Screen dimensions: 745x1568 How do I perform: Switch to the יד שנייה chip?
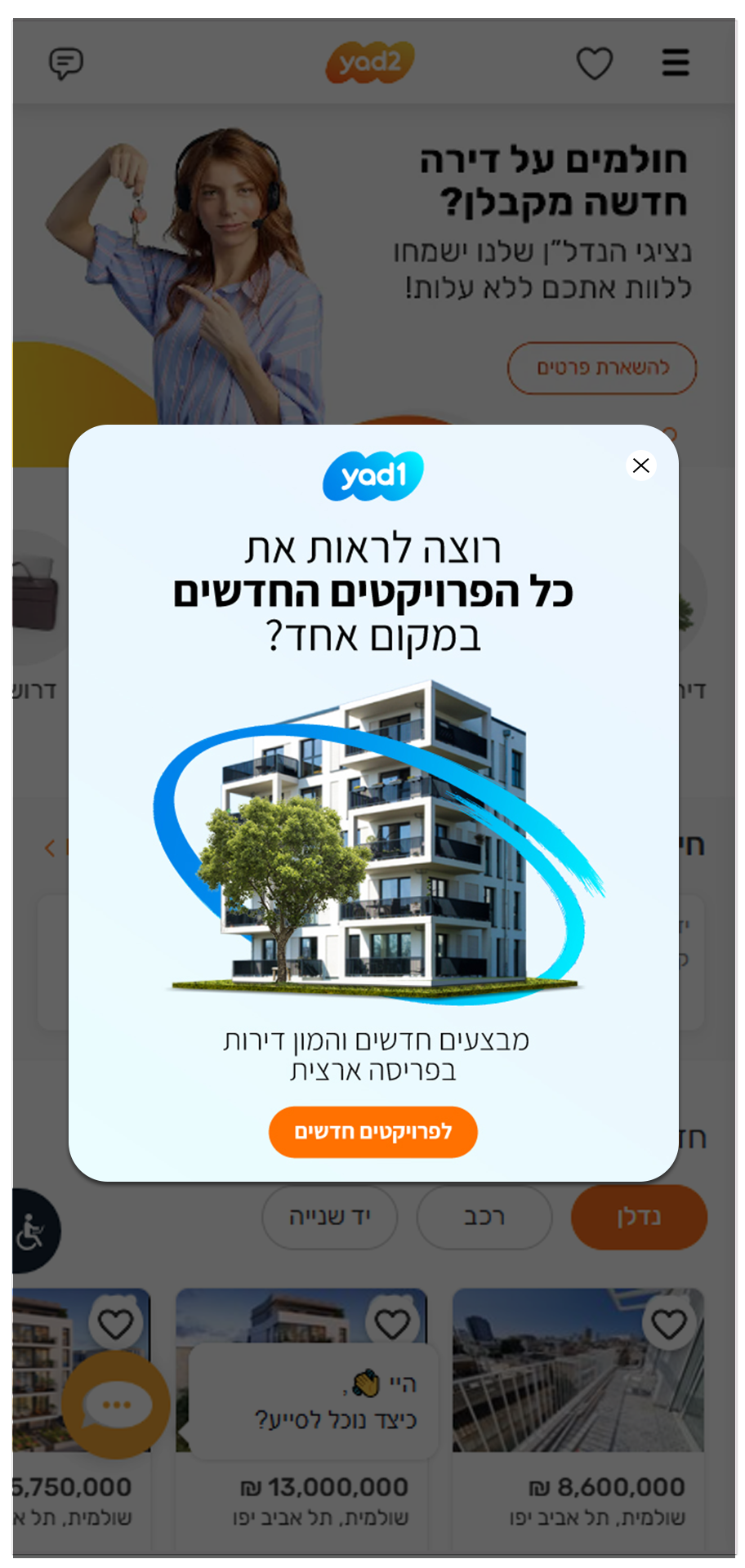point(330,1217)
